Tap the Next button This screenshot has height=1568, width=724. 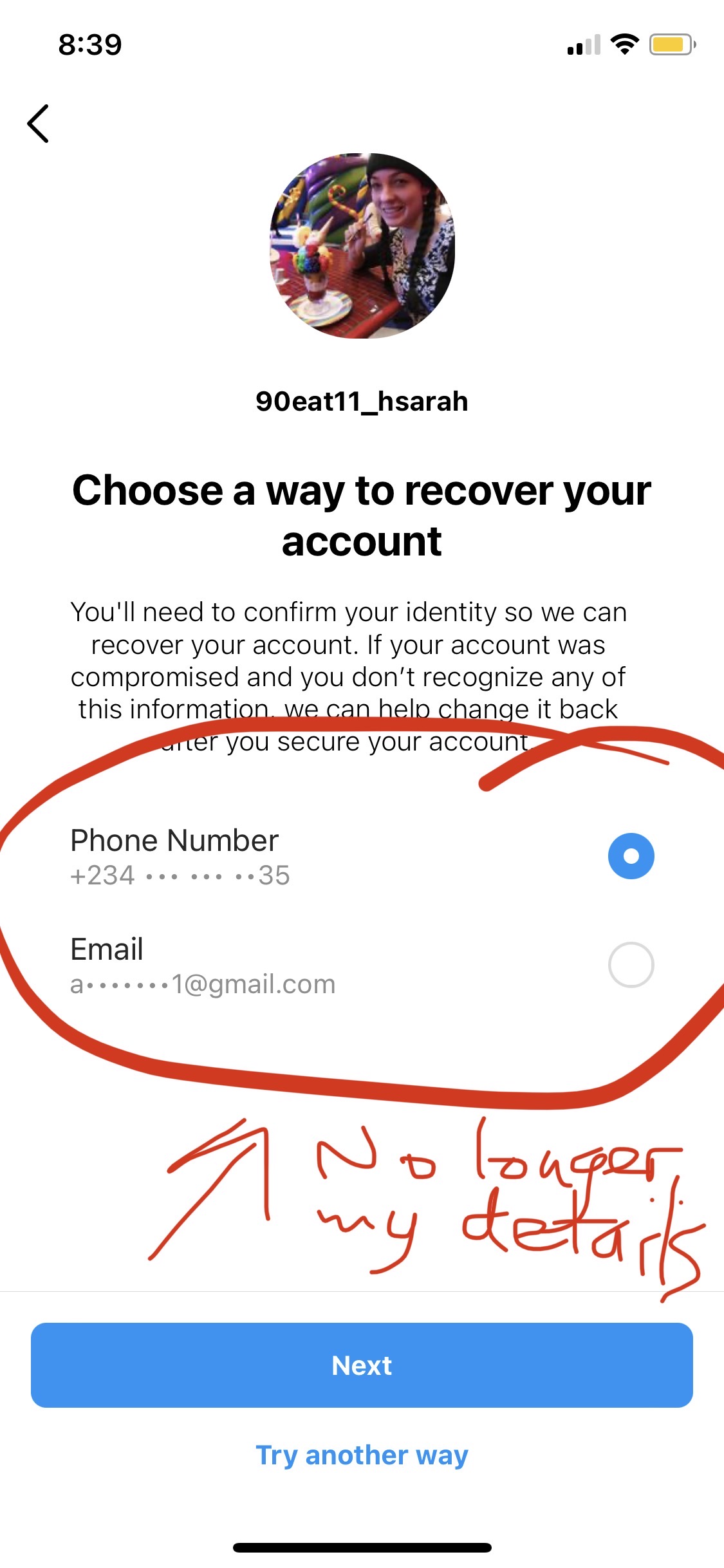pos(362,1365)
